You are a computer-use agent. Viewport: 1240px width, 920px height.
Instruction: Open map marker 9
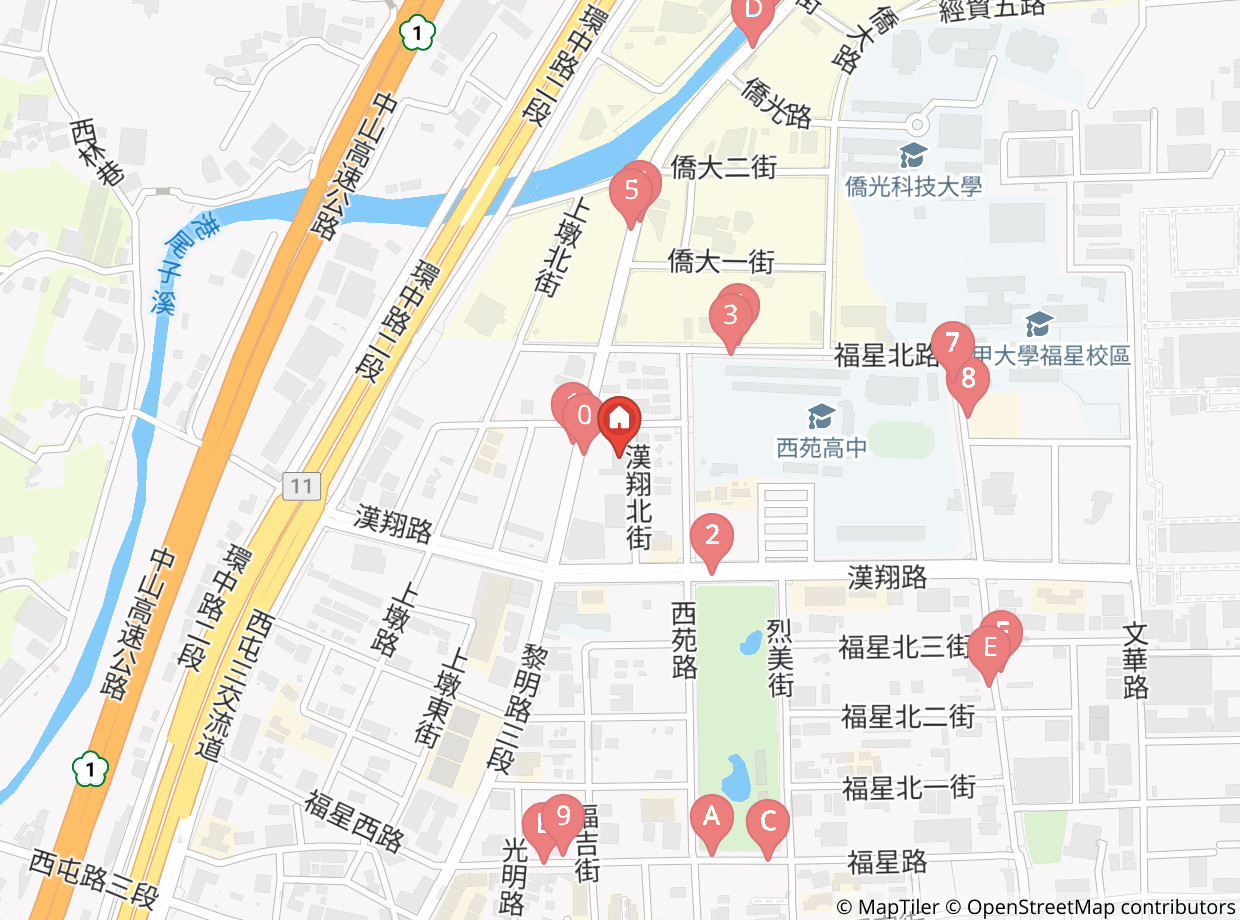pyautogui.click(x=563, y=817)
